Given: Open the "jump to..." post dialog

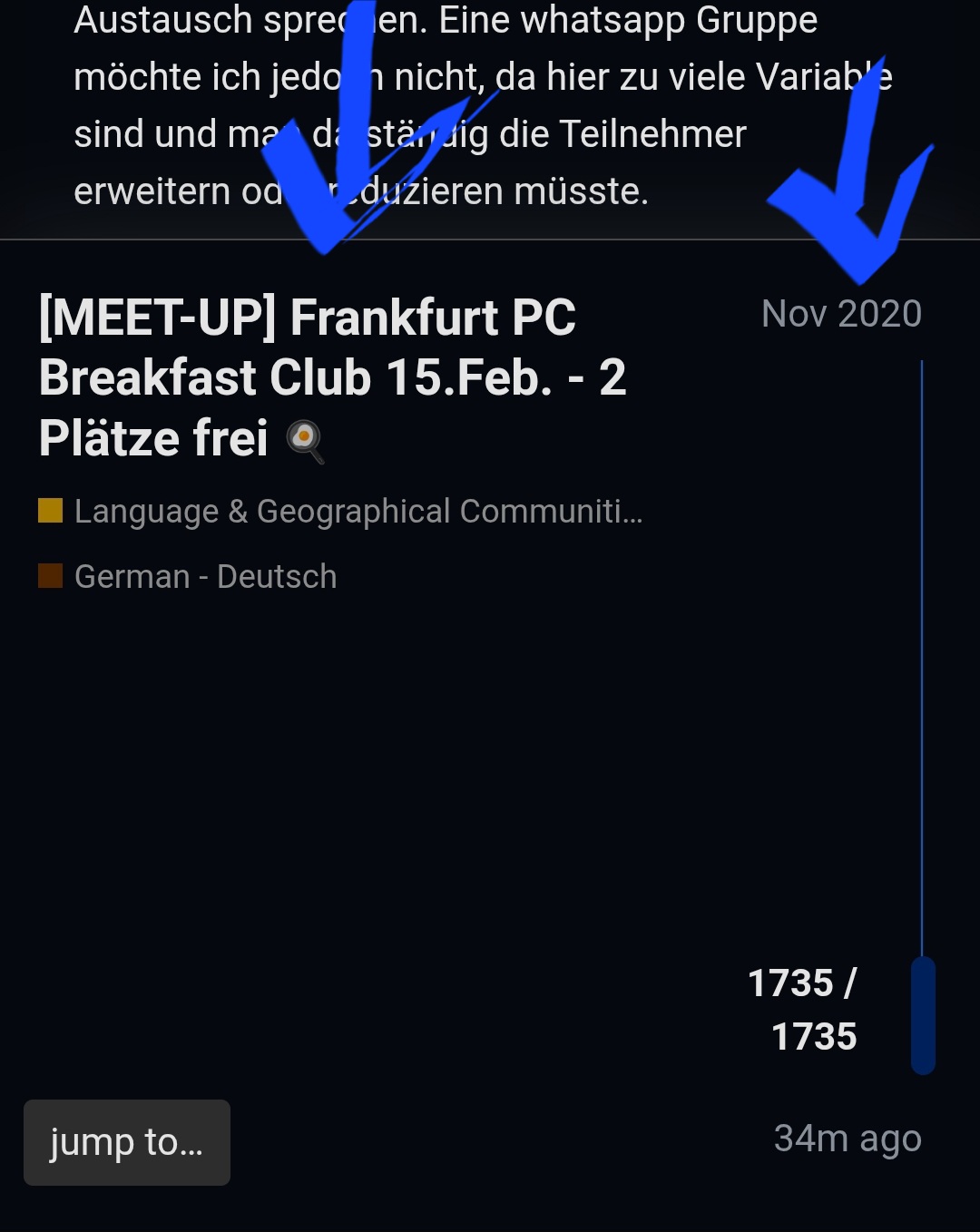Looking at the screenshot, I should click(127, 1143).
